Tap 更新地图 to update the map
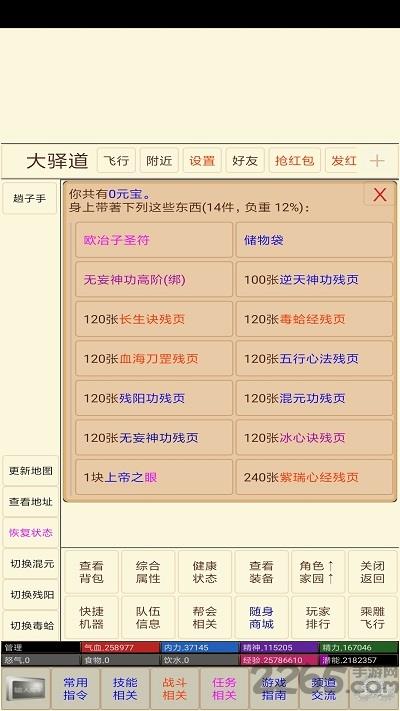400x711 pixels. coord(31,471)
